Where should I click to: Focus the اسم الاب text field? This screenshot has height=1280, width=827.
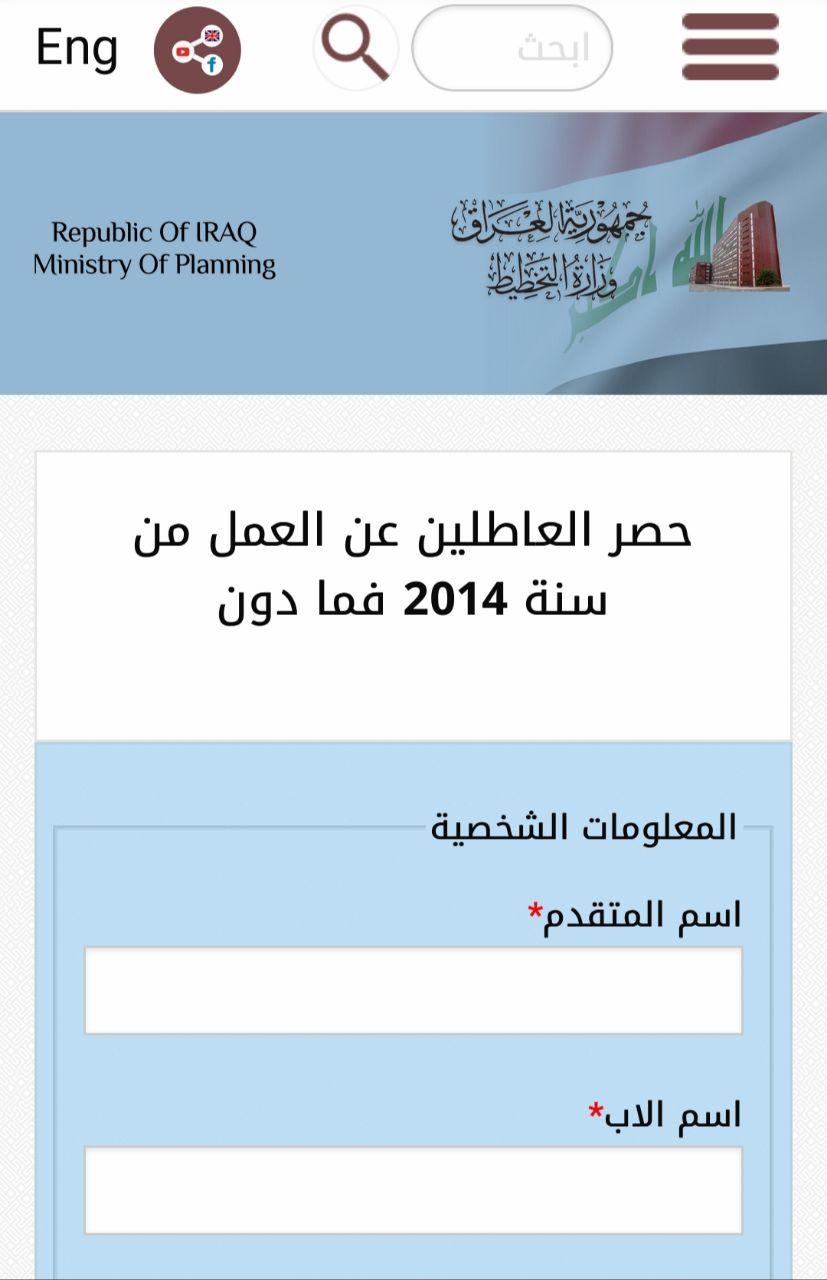click(413, 1190)
